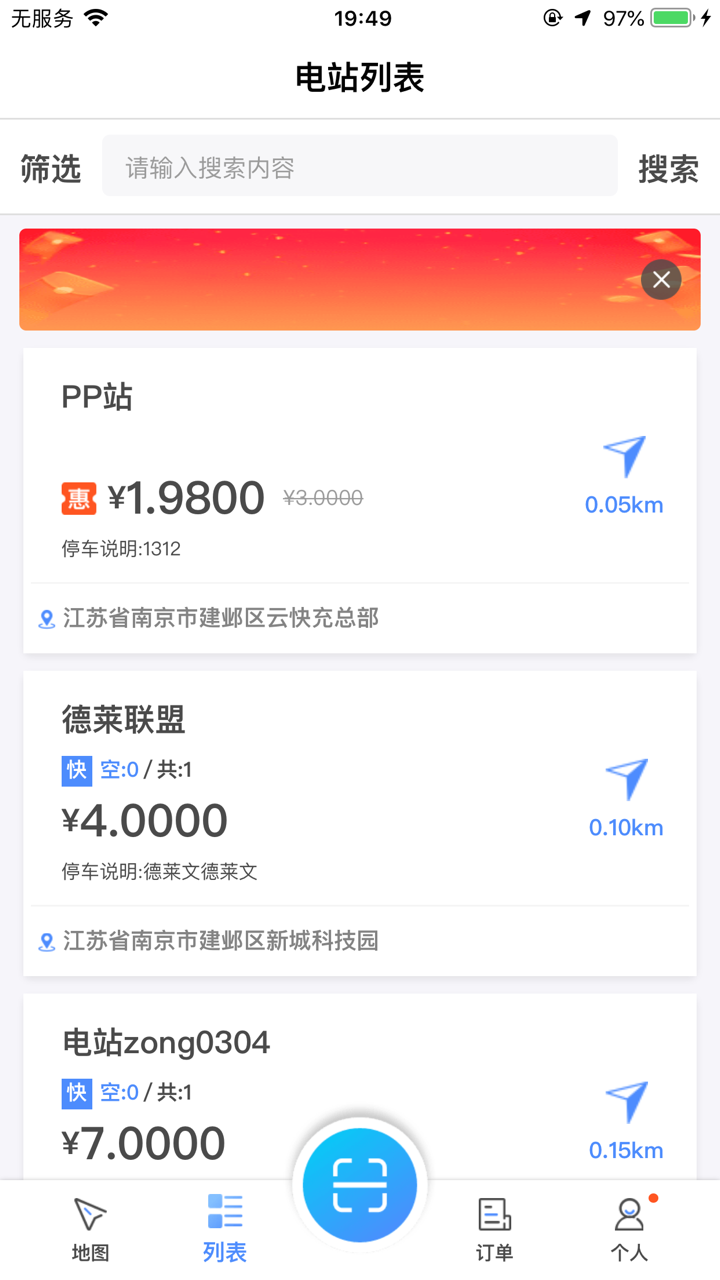Tap the battery indicator in status bar
The image size is (720, 1280).
coord(668,16)
